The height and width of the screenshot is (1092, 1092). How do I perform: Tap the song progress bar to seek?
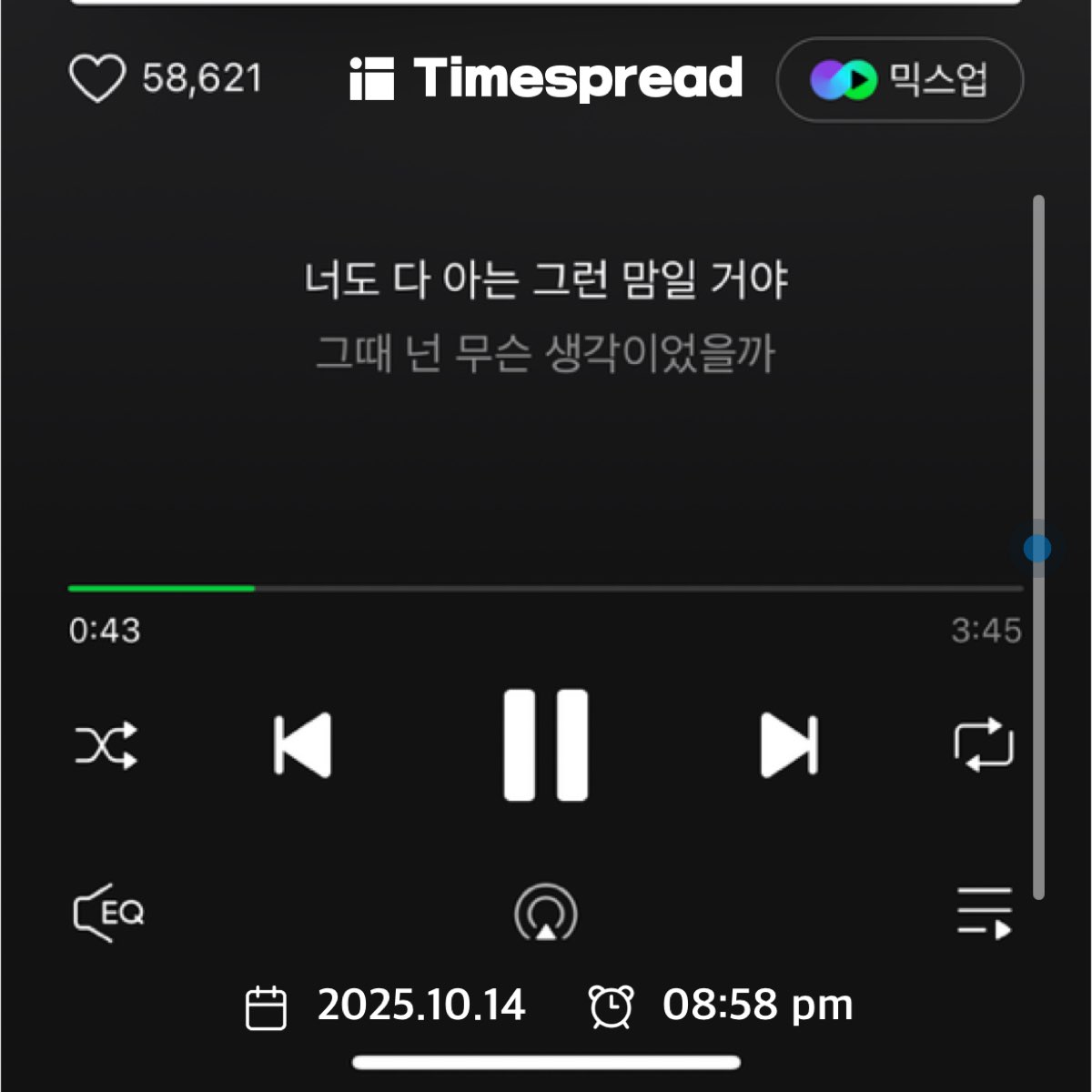click(546, 589)
